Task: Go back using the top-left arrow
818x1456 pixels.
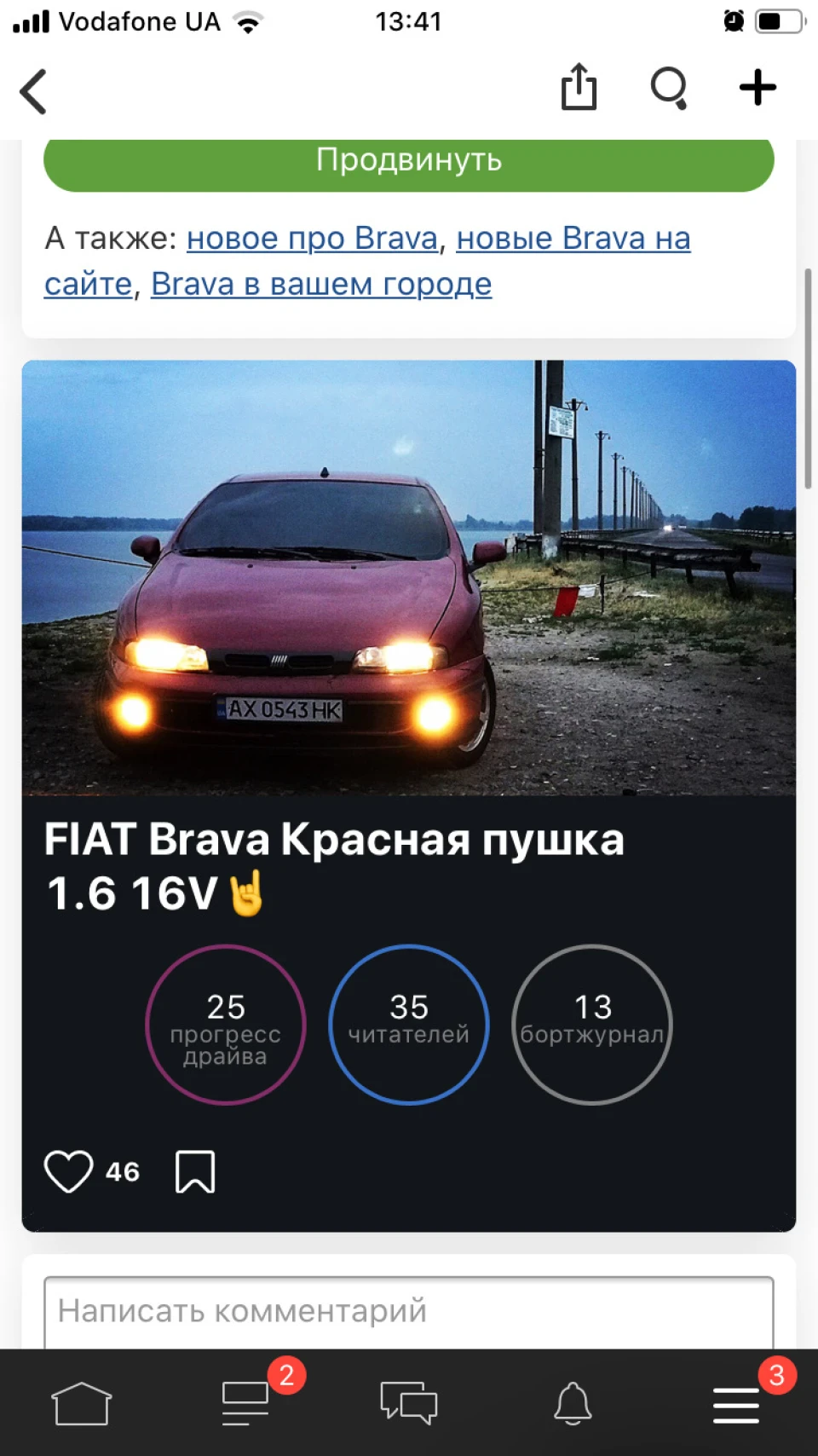Action: click(34, 90)
